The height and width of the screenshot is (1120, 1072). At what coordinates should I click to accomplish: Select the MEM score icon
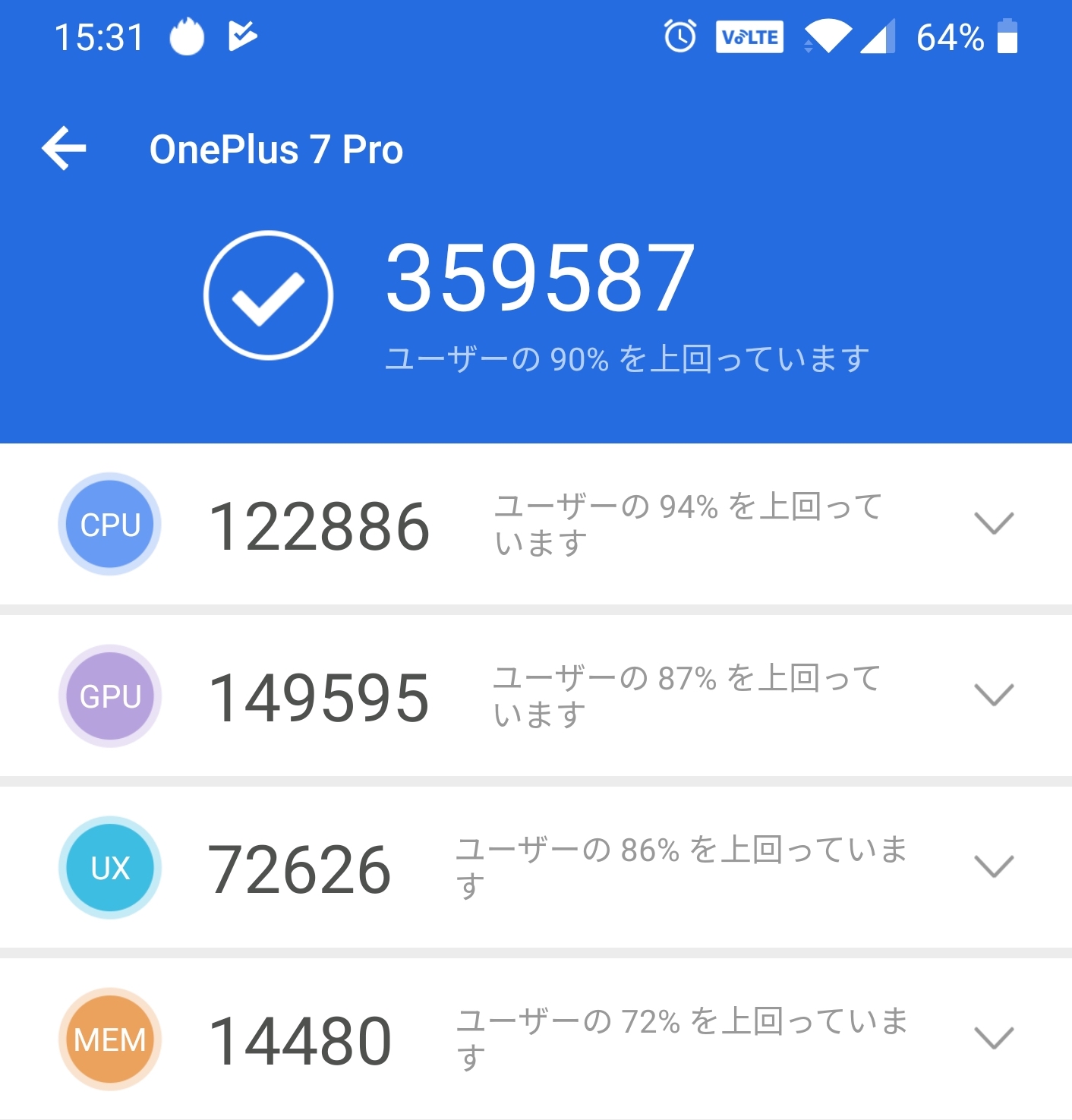coord(109,1038)
